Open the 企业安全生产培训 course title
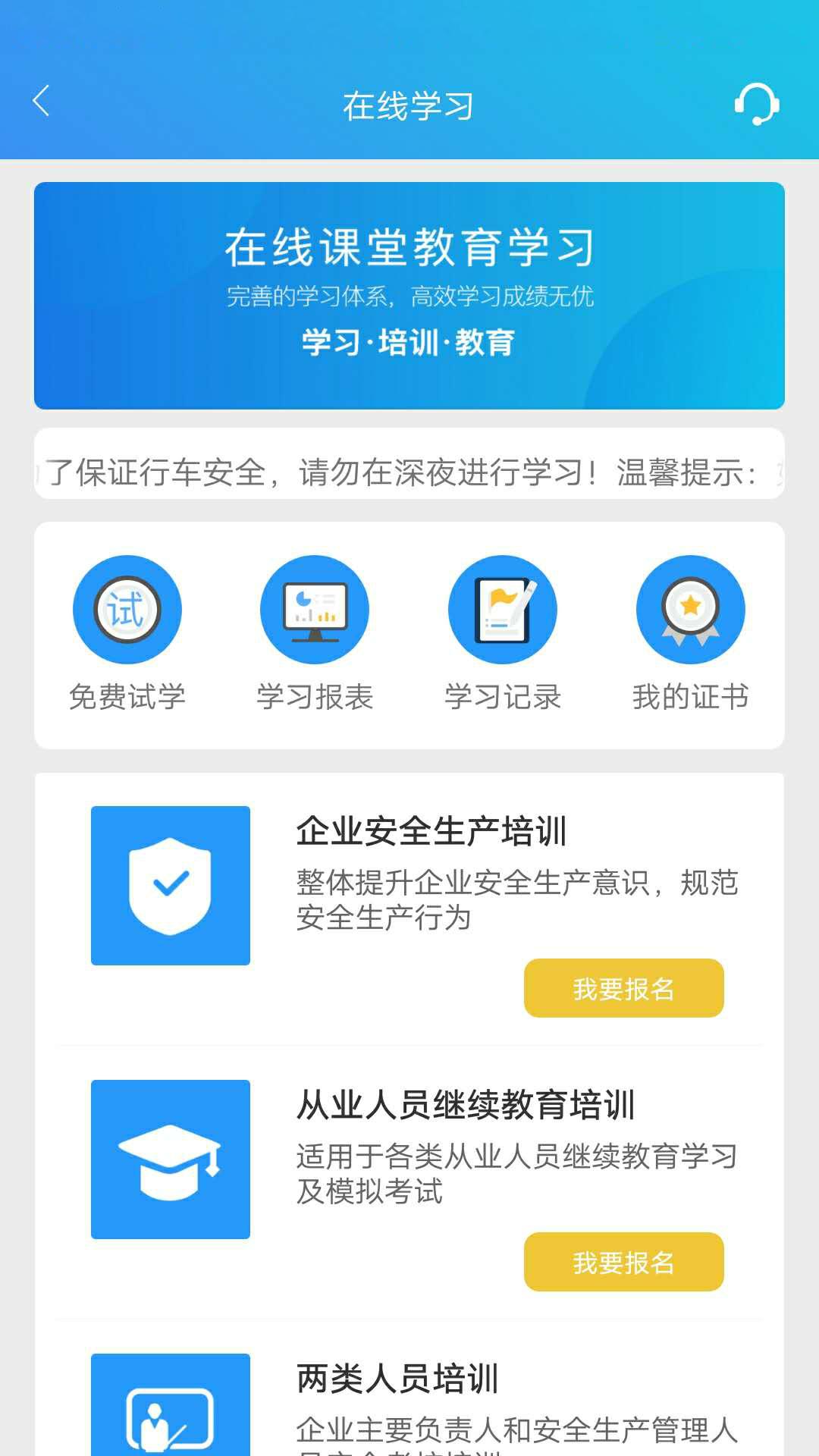Viewport: 819px width, 1456px height. (432, 830)
